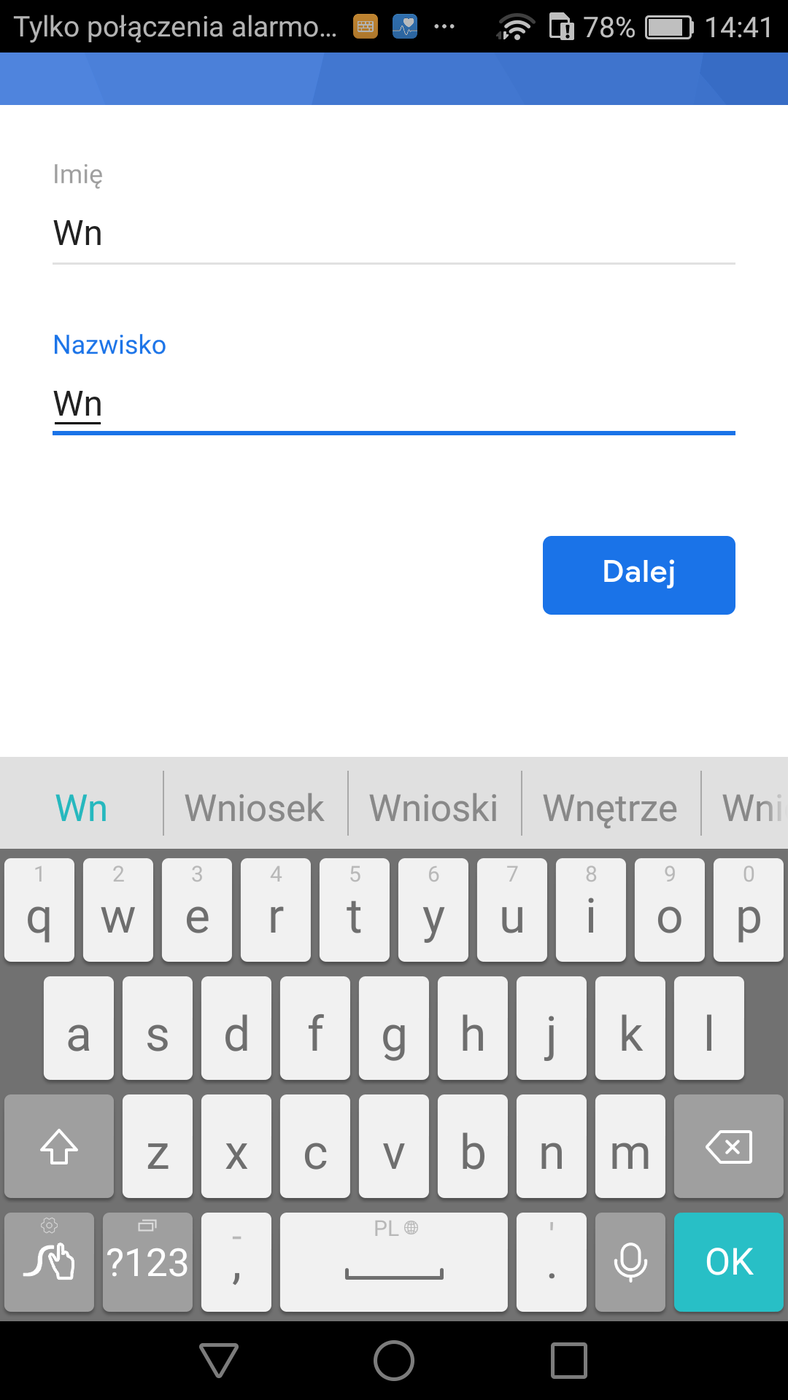Toggle Shift on the keyboard
The image size is (788, 1400).
point(58,1147)
